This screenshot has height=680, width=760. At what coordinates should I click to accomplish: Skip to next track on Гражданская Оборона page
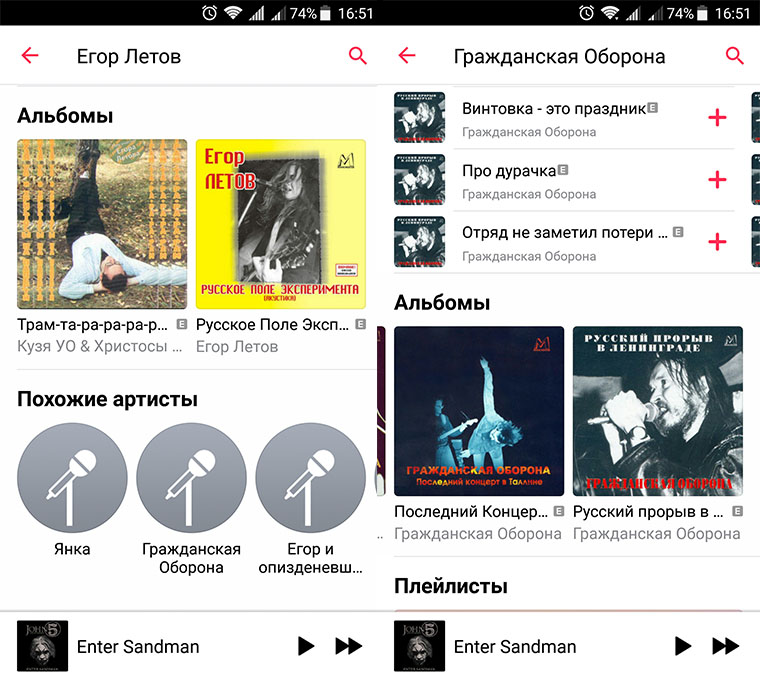coord(725,646)
